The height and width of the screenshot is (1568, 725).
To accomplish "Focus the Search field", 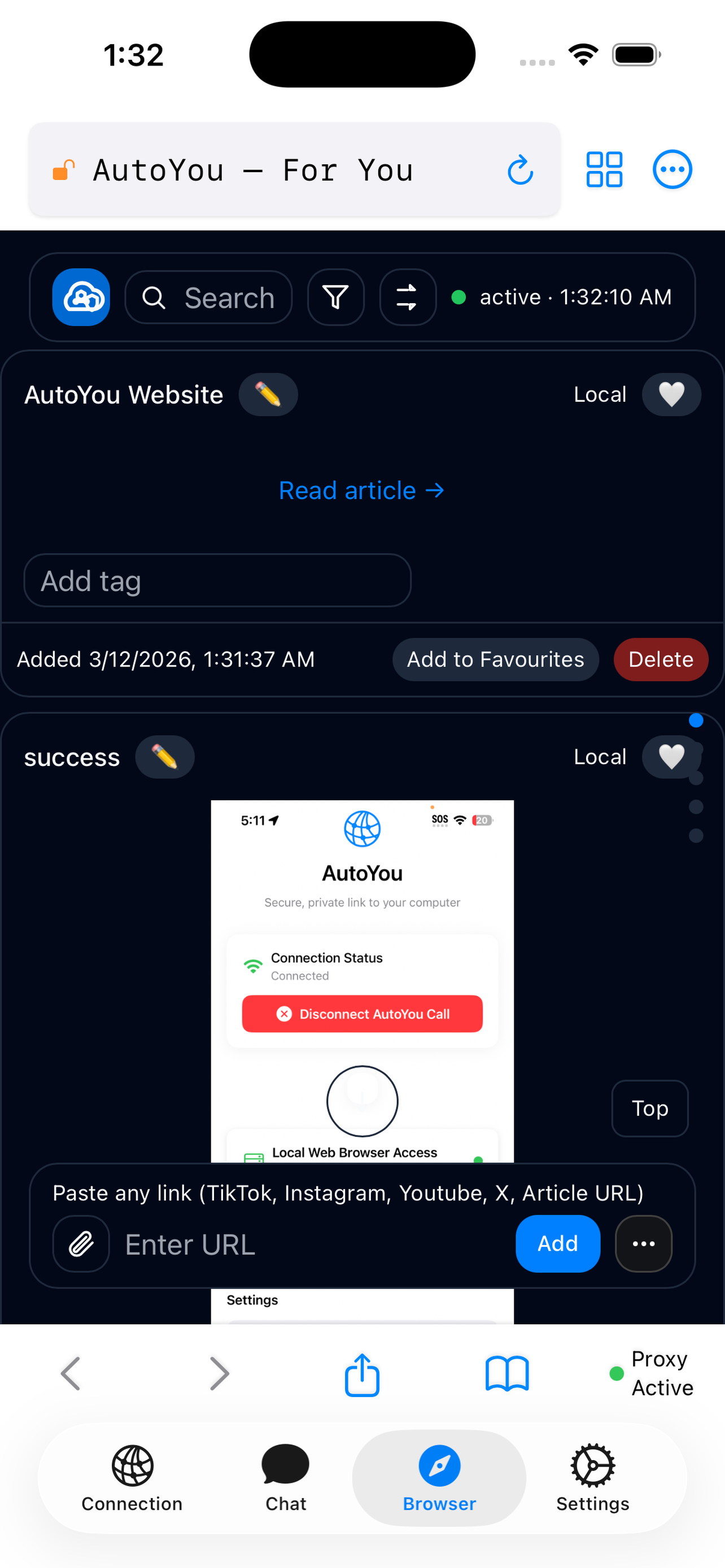I will (x=209, y=297).
